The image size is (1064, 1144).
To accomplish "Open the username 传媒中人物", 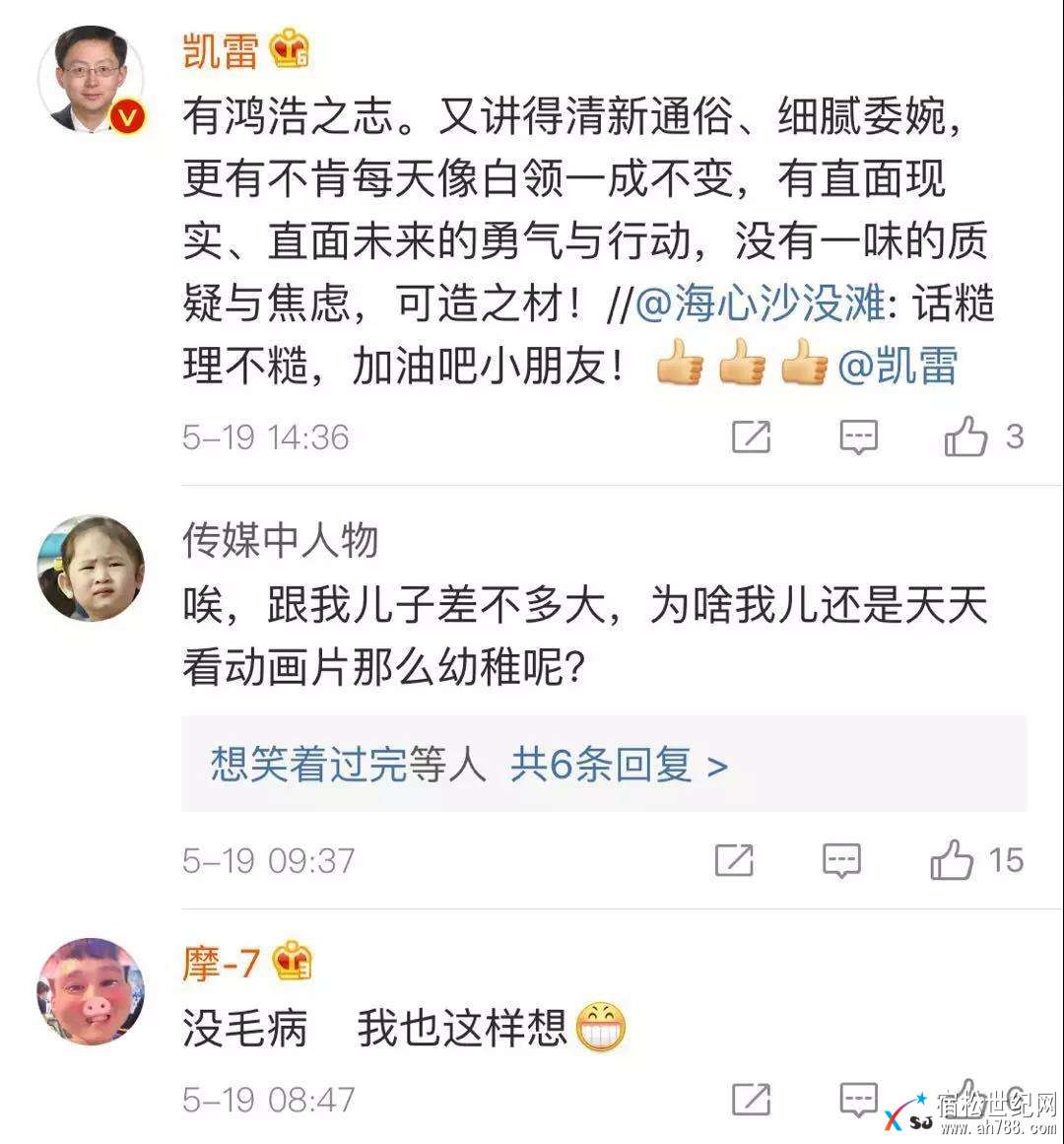I will (x=280, y=540).
